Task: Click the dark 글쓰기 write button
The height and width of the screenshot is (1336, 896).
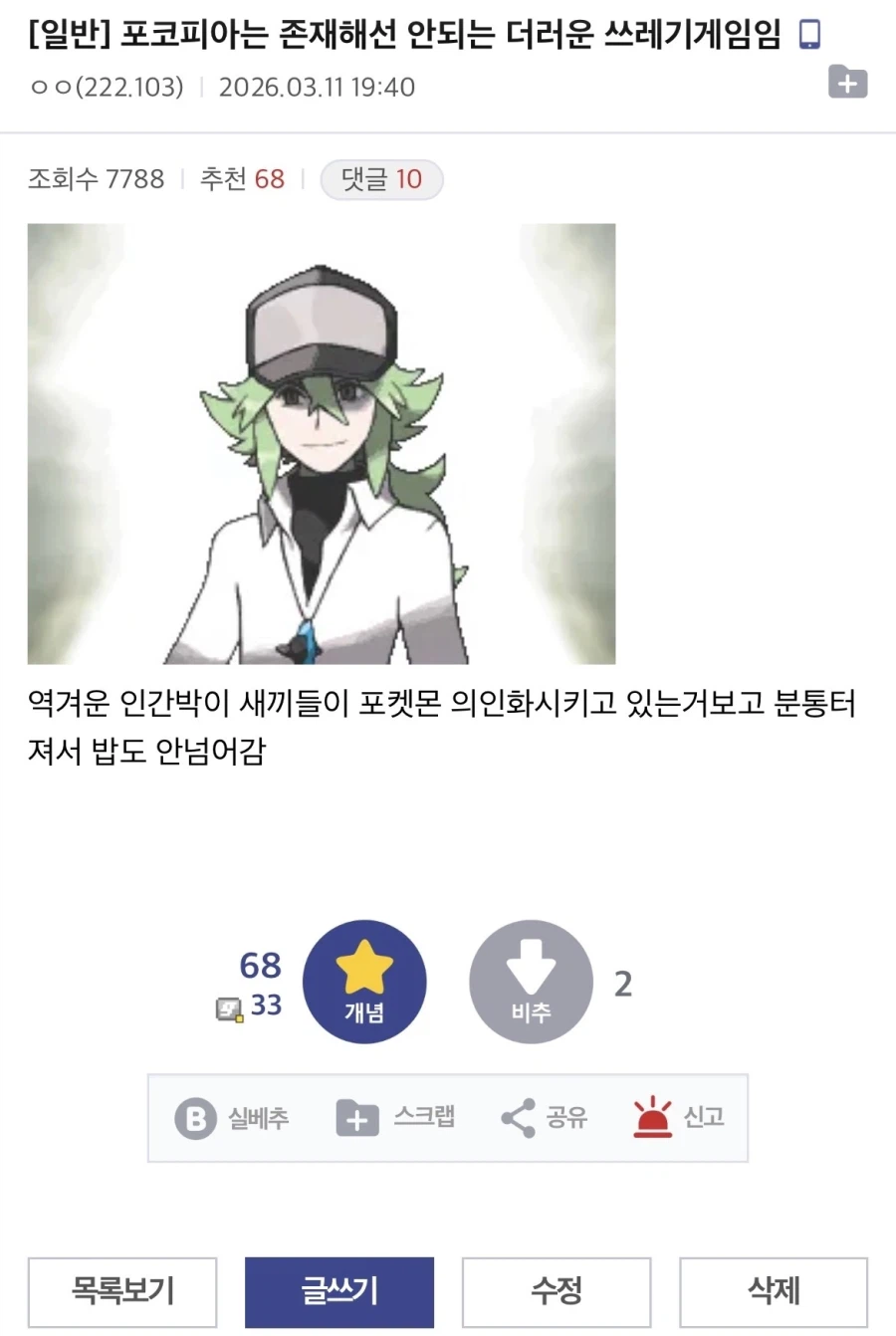Action: tap(338, 1291)
